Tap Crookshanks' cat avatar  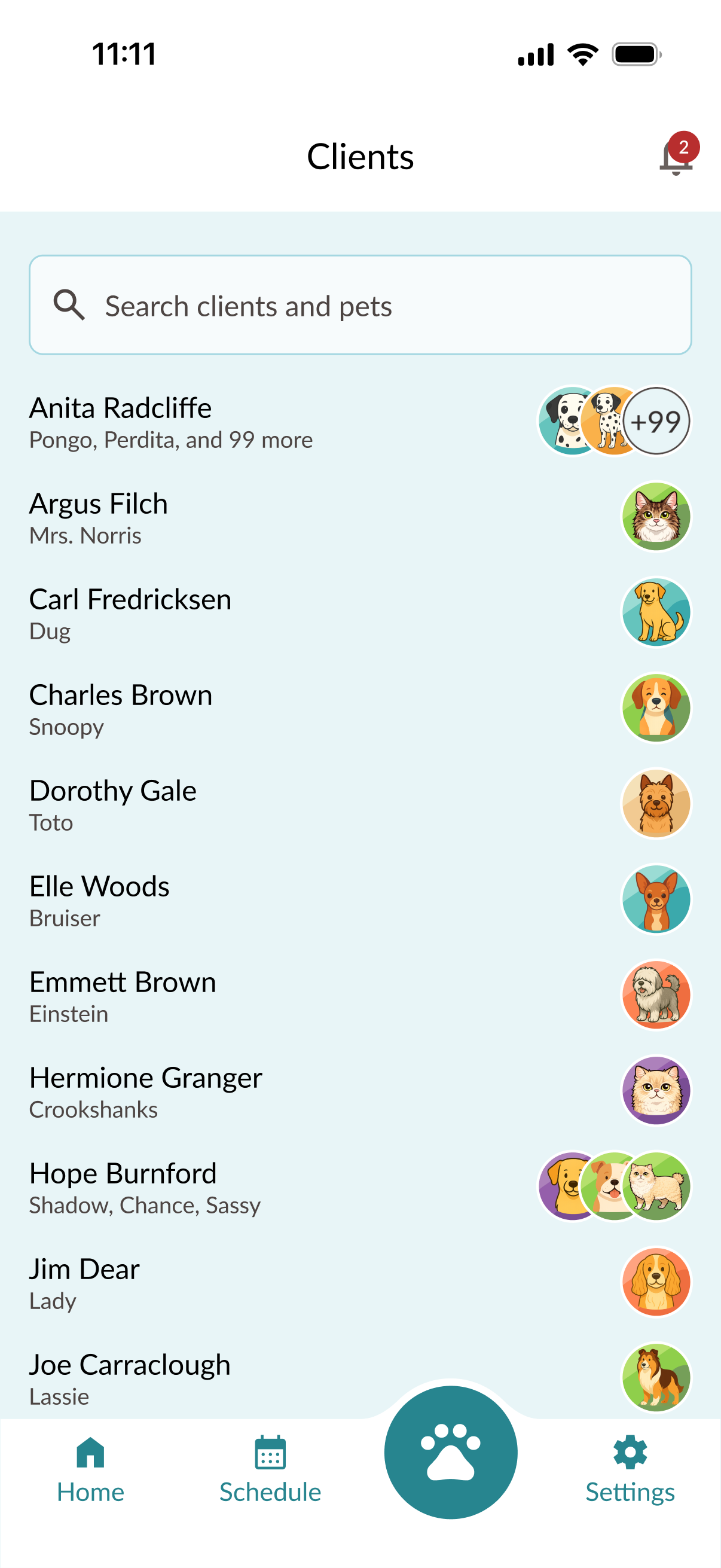[656, 1091]
